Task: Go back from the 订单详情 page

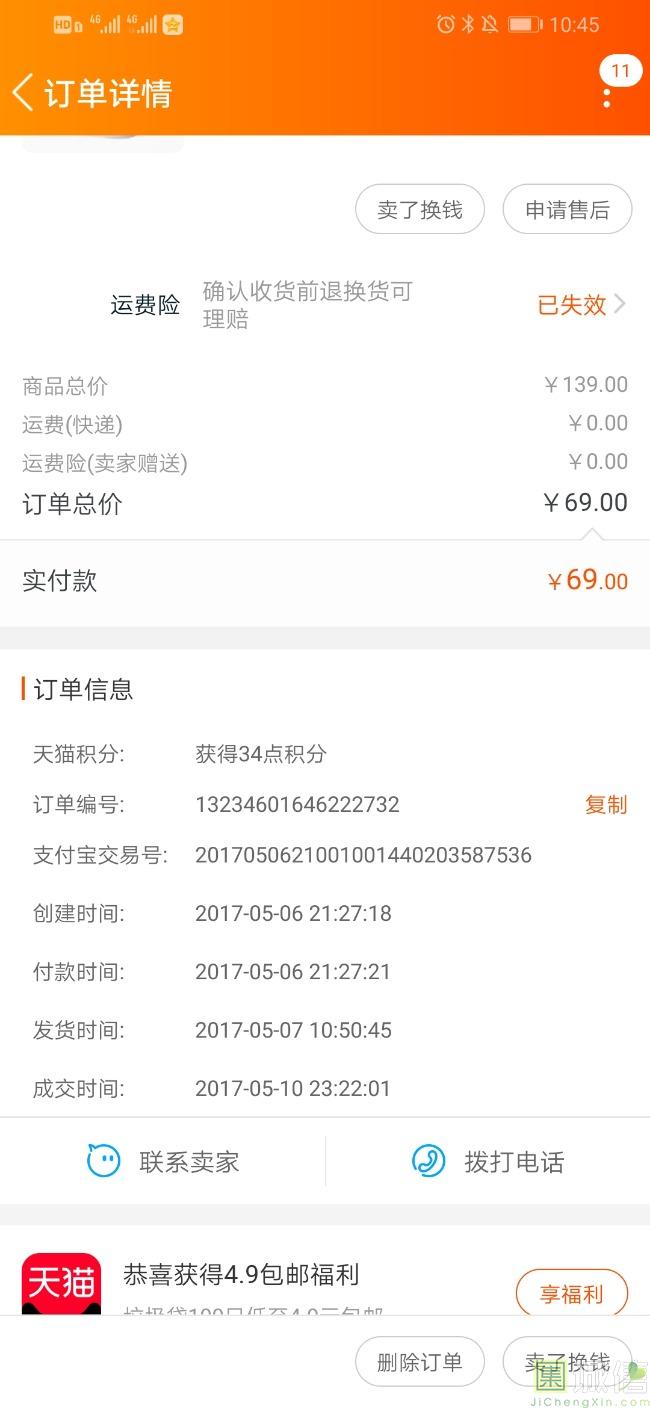Action: [x=24, y=93]
